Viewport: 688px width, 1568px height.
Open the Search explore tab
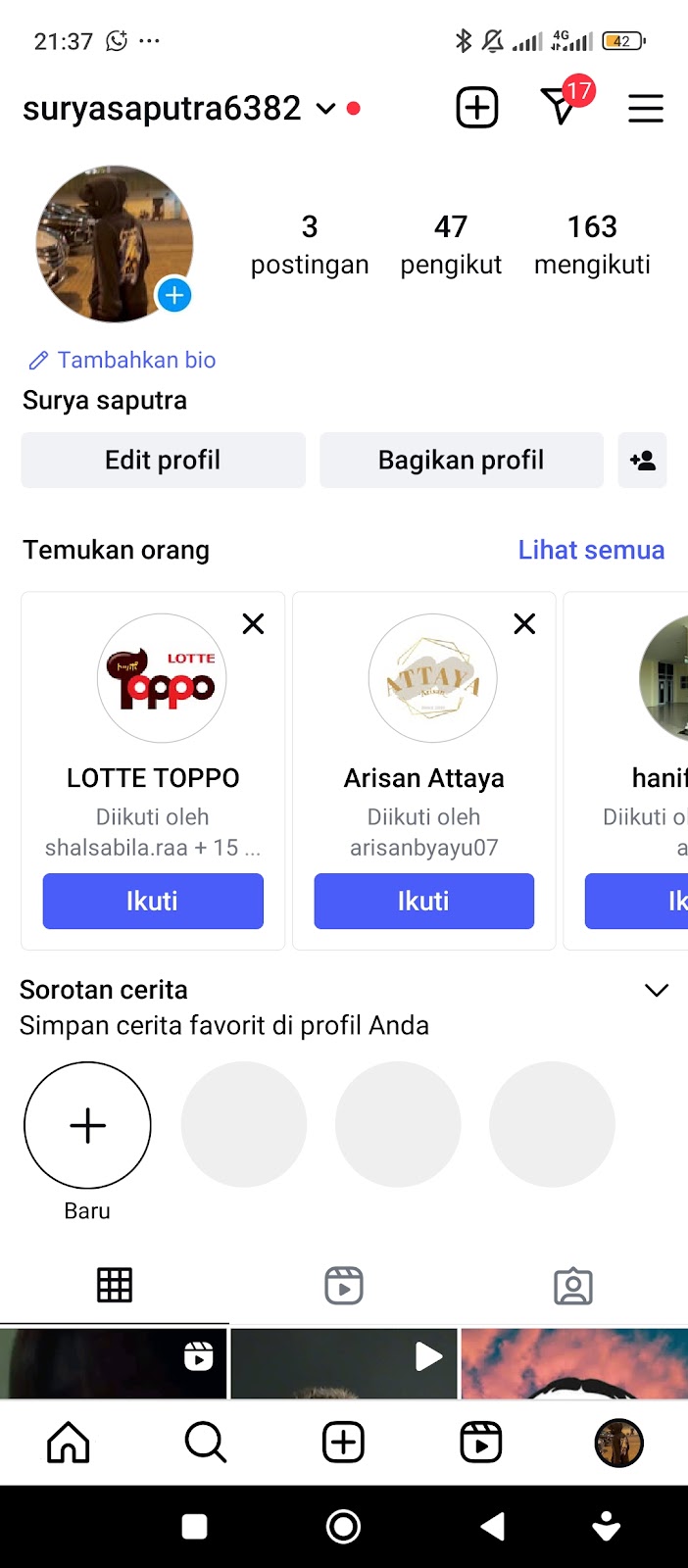pyautogui.click(x=206, y=1443)
